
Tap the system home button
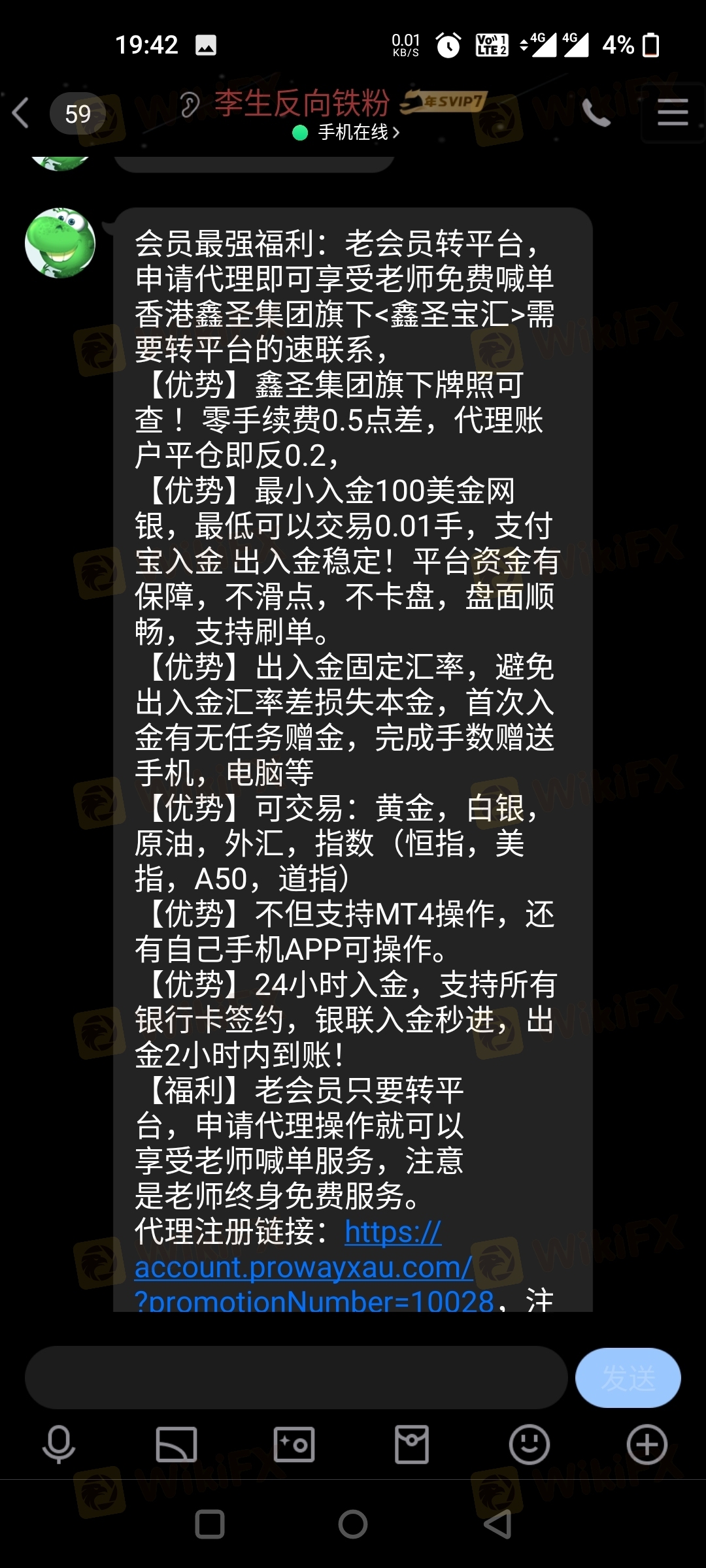point(353,1524)
